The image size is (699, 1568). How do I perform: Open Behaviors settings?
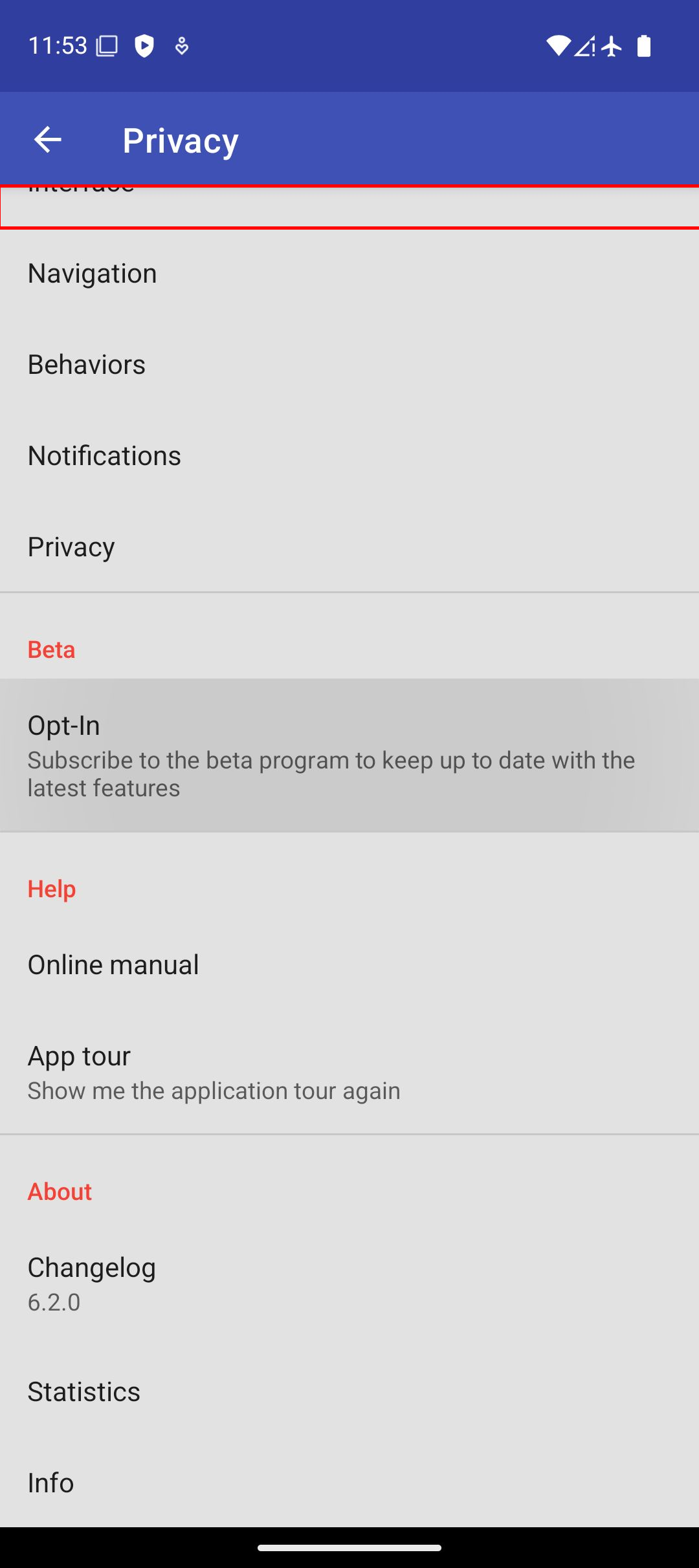point(349,364)
